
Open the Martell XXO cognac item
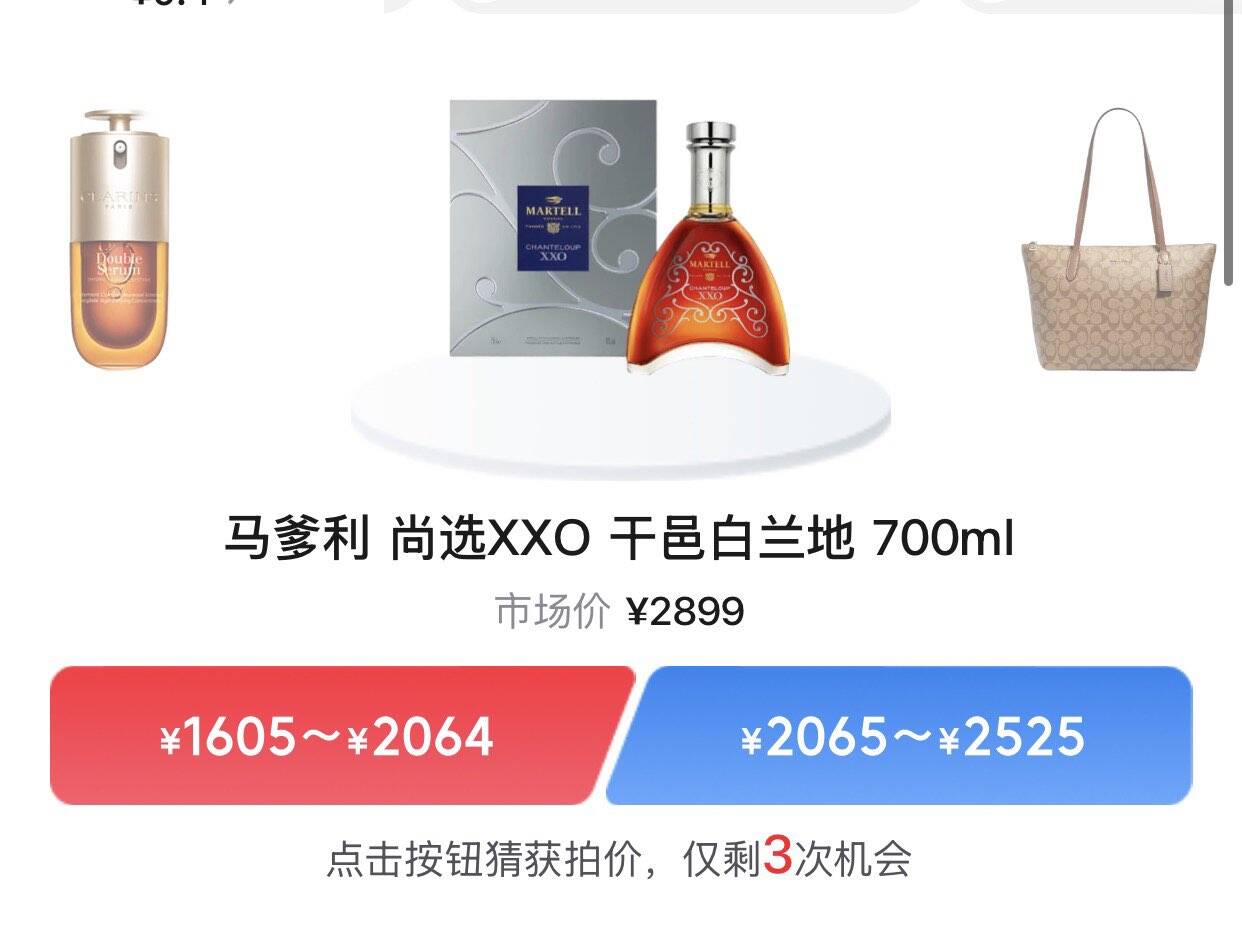620,238
